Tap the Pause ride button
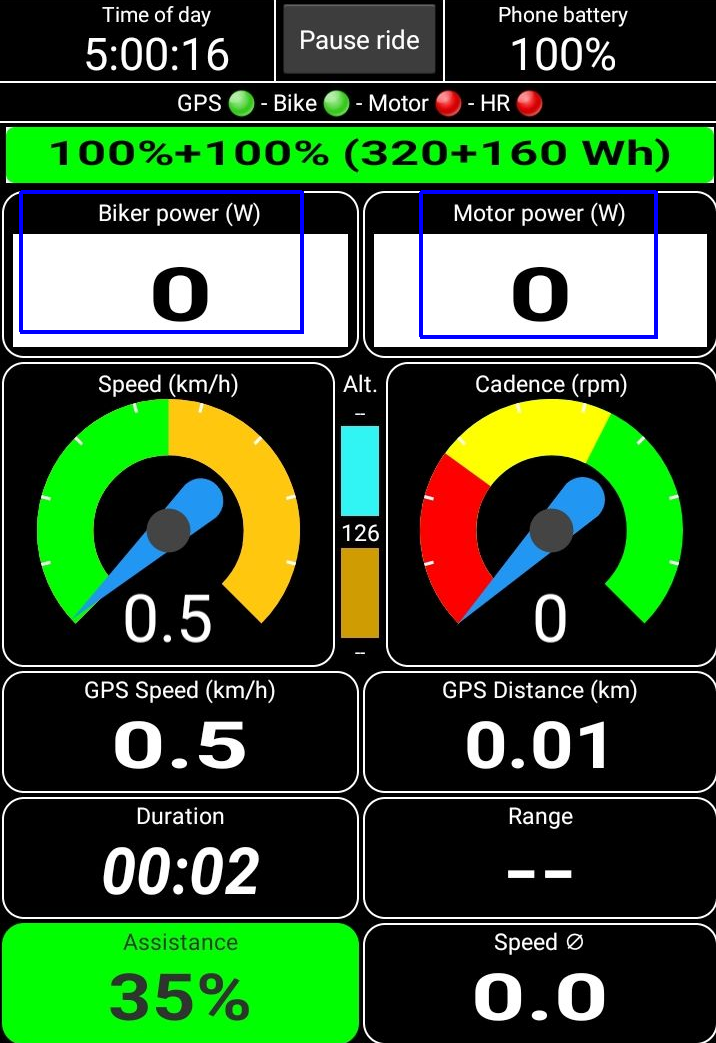This screenshot has width=716, height=1043. click(359, 40)
